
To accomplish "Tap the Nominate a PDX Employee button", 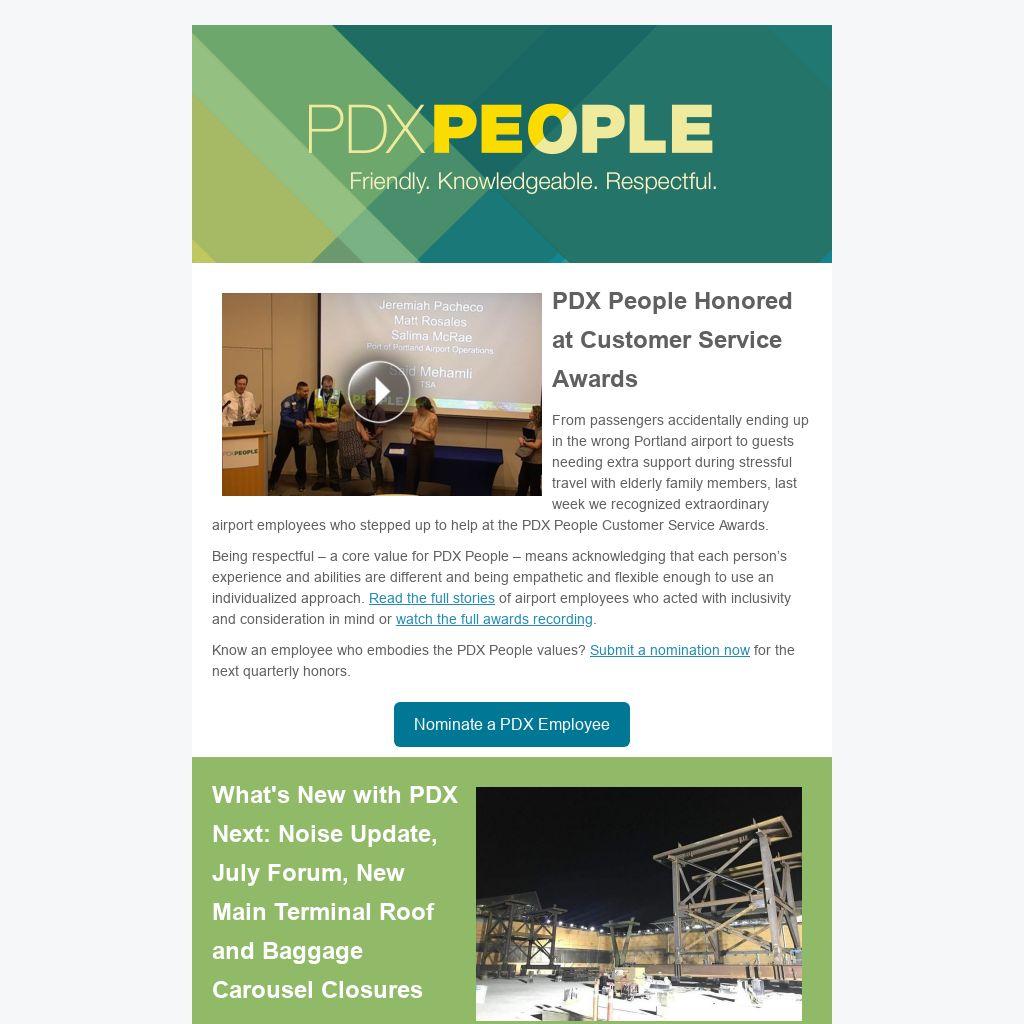I will click(x=511, y=724).
